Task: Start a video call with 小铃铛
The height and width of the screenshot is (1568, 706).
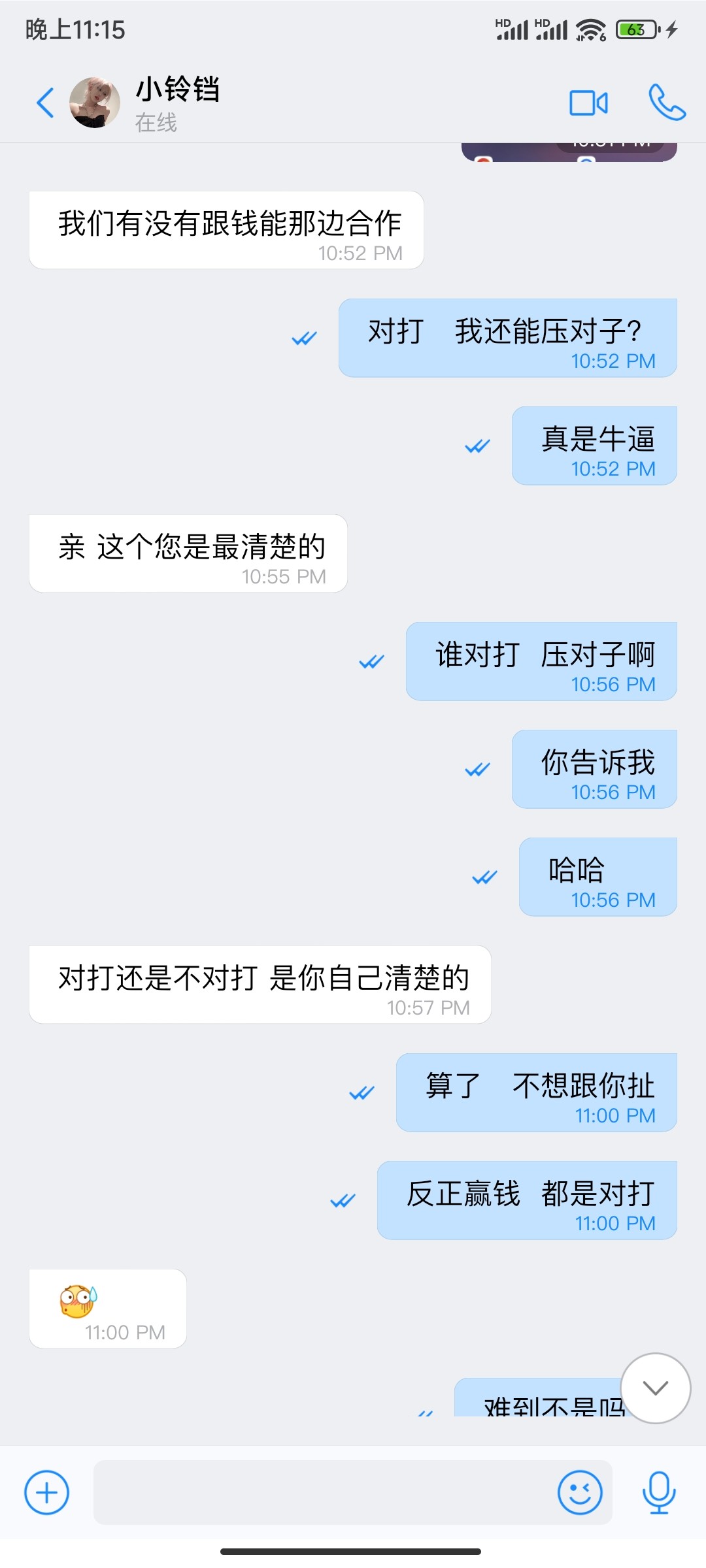Action: 588,103
